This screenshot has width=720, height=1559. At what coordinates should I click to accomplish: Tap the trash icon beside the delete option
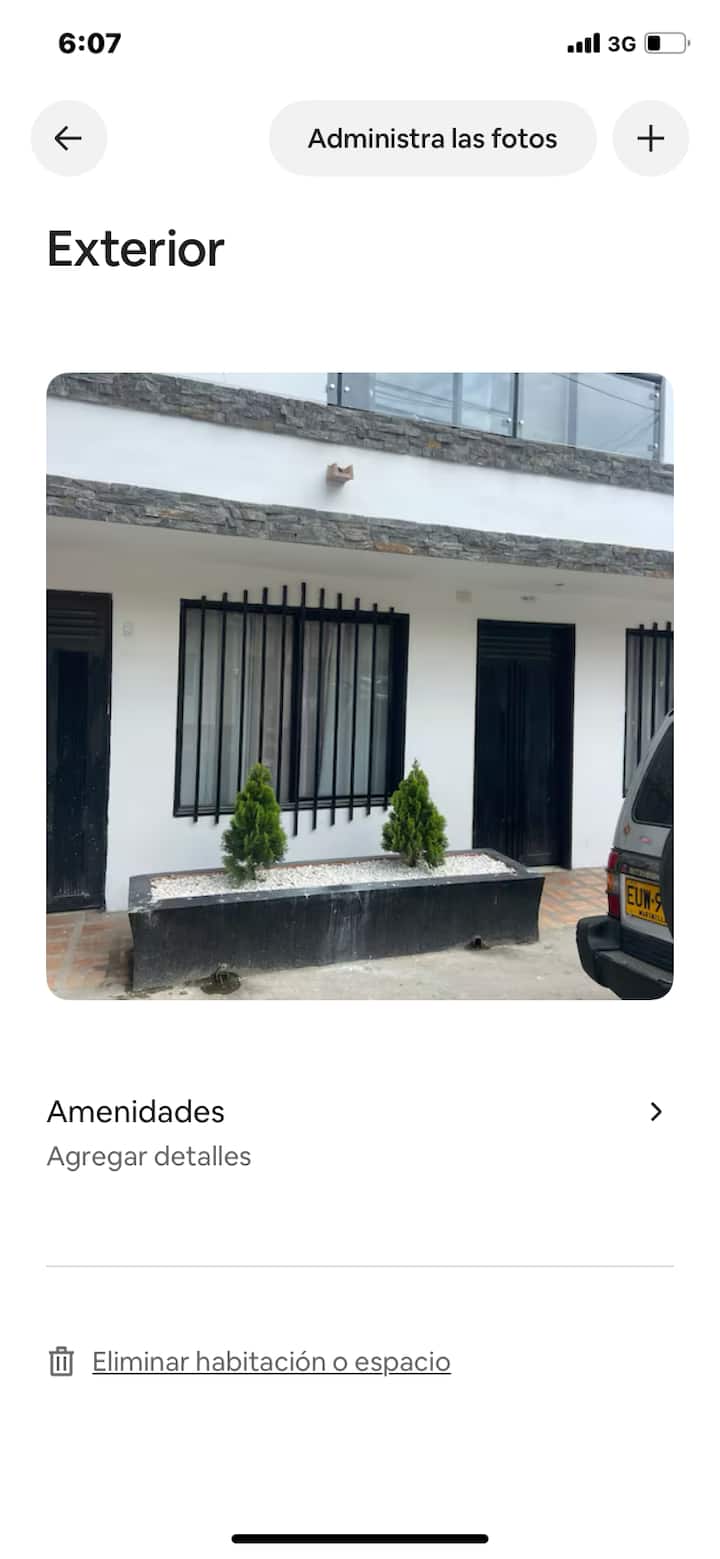tap(62, 1361)
